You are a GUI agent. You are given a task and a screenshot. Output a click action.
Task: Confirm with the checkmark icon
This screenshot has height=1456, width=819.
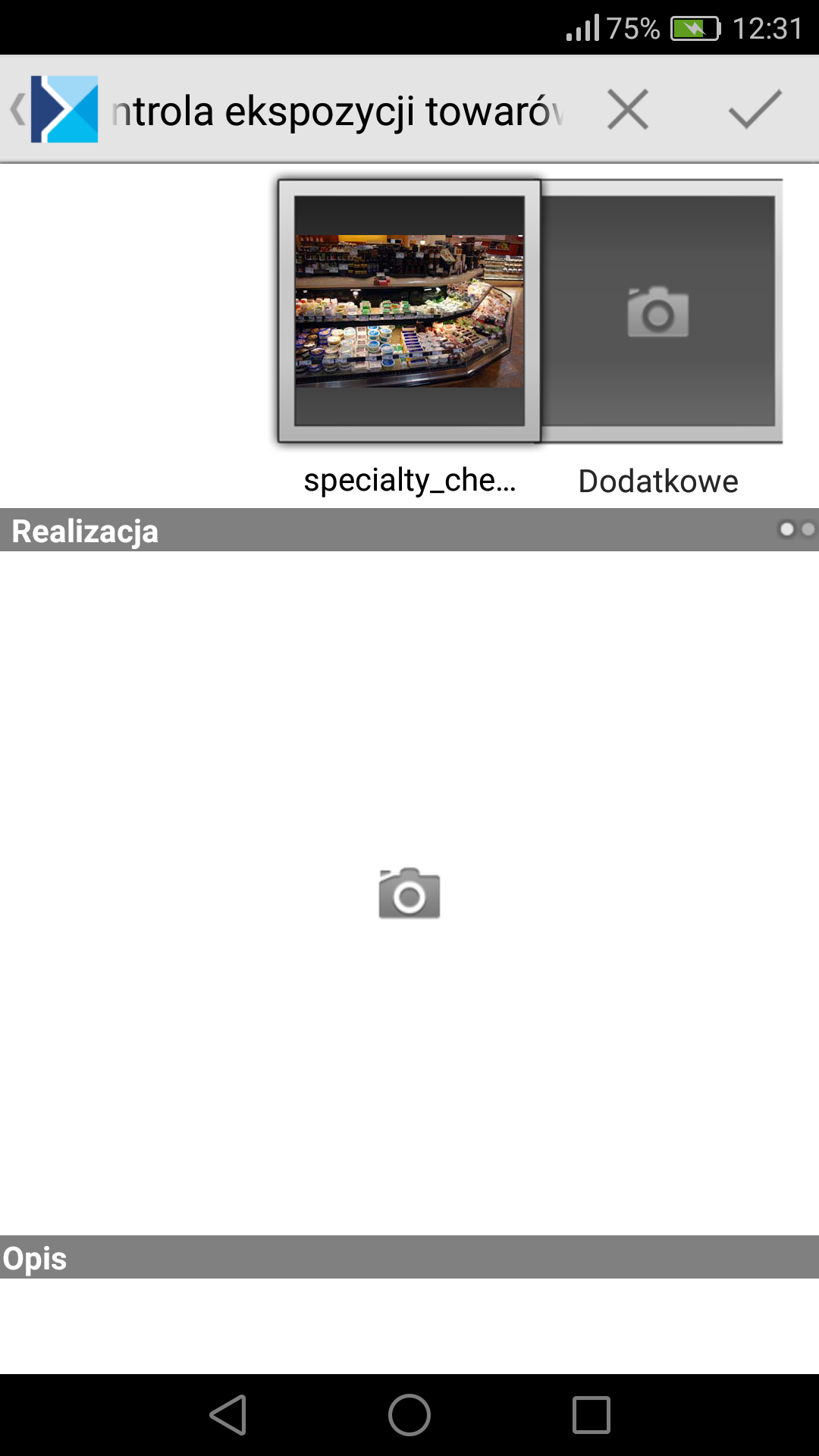(x=755, y=109)
